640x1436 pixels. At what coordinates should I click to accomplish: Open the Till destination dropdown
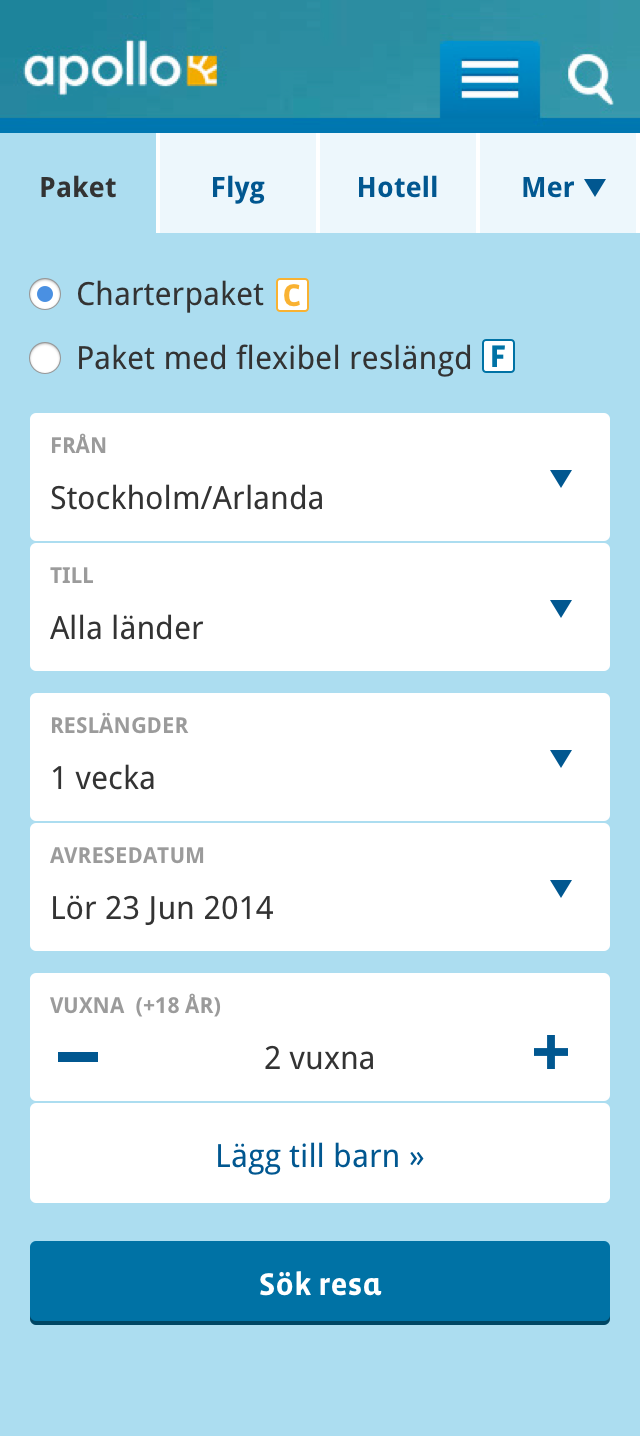[x=320, y=608]
